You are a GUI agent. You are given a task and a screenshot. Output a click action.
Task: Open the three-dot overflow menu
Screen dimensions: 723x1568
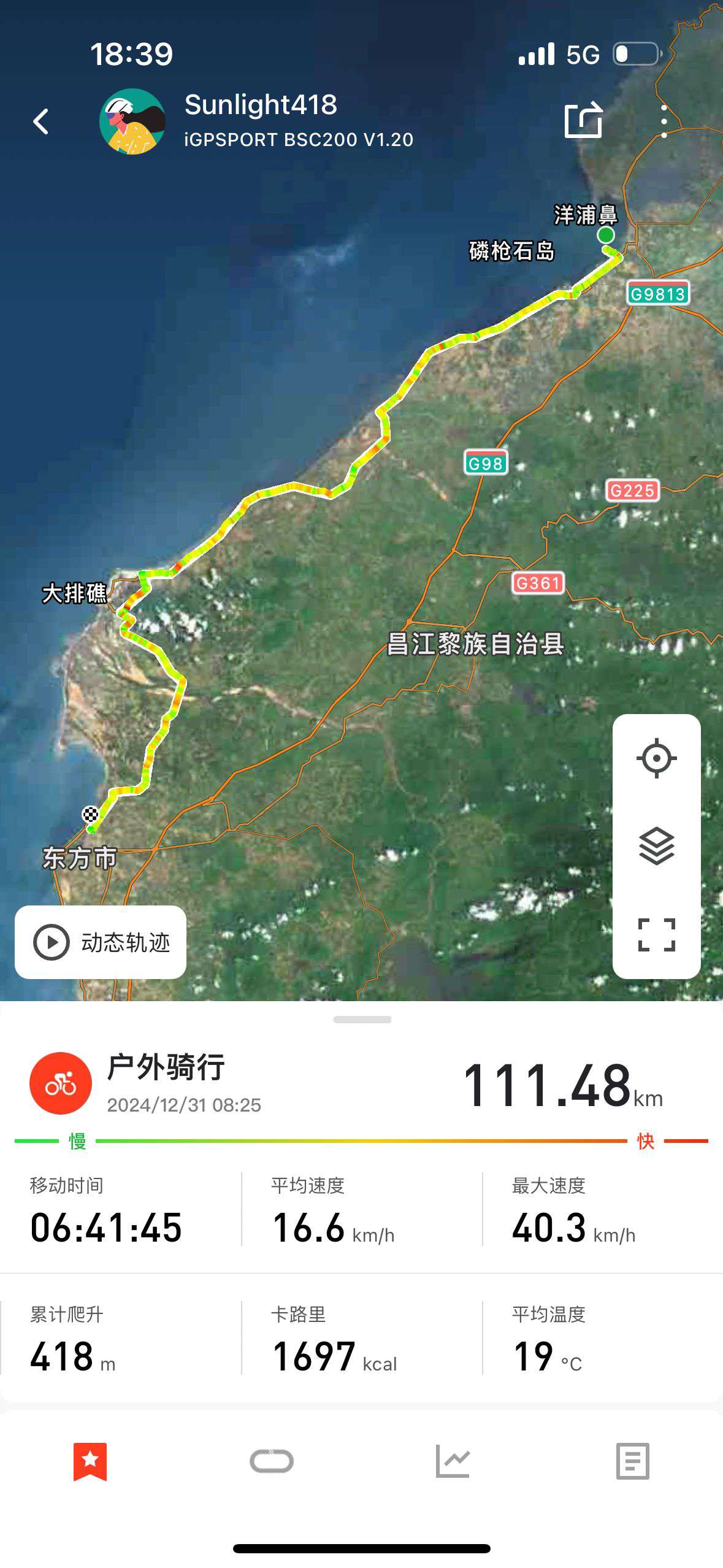click(x=664, y=121)
